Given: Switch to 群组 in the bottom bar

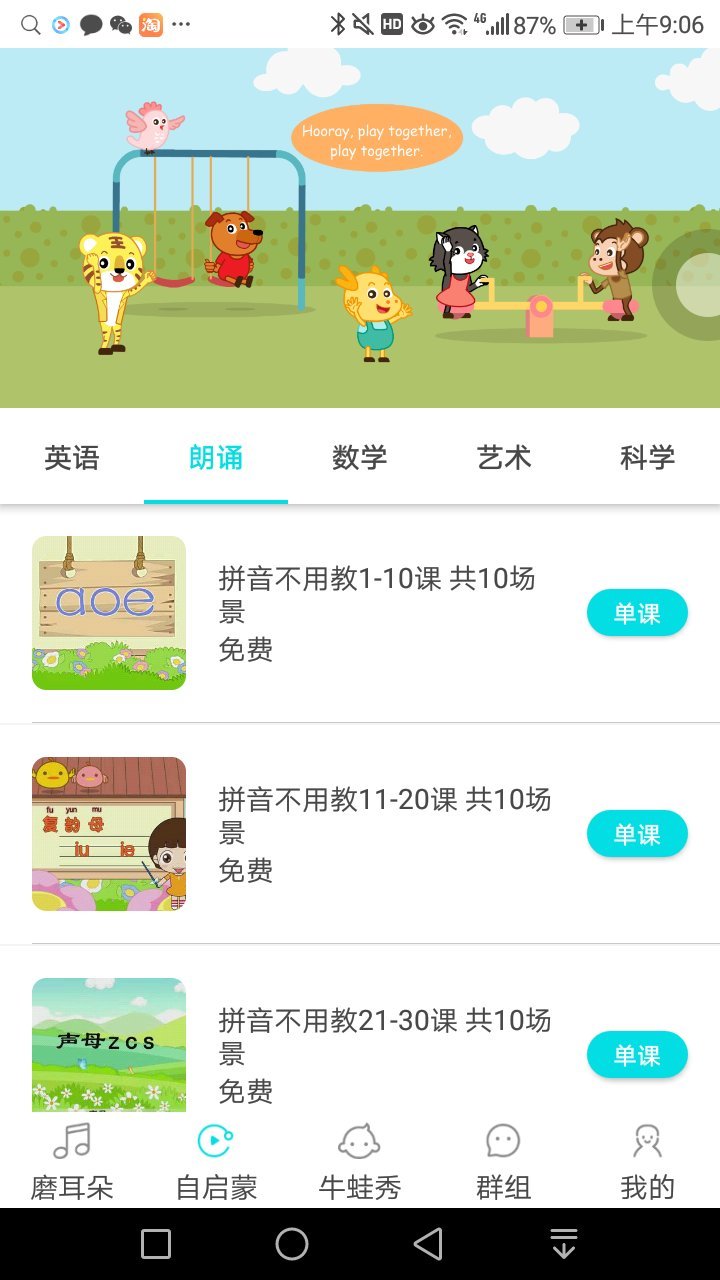Looking at the screenshot, I should click(503, 1162).
